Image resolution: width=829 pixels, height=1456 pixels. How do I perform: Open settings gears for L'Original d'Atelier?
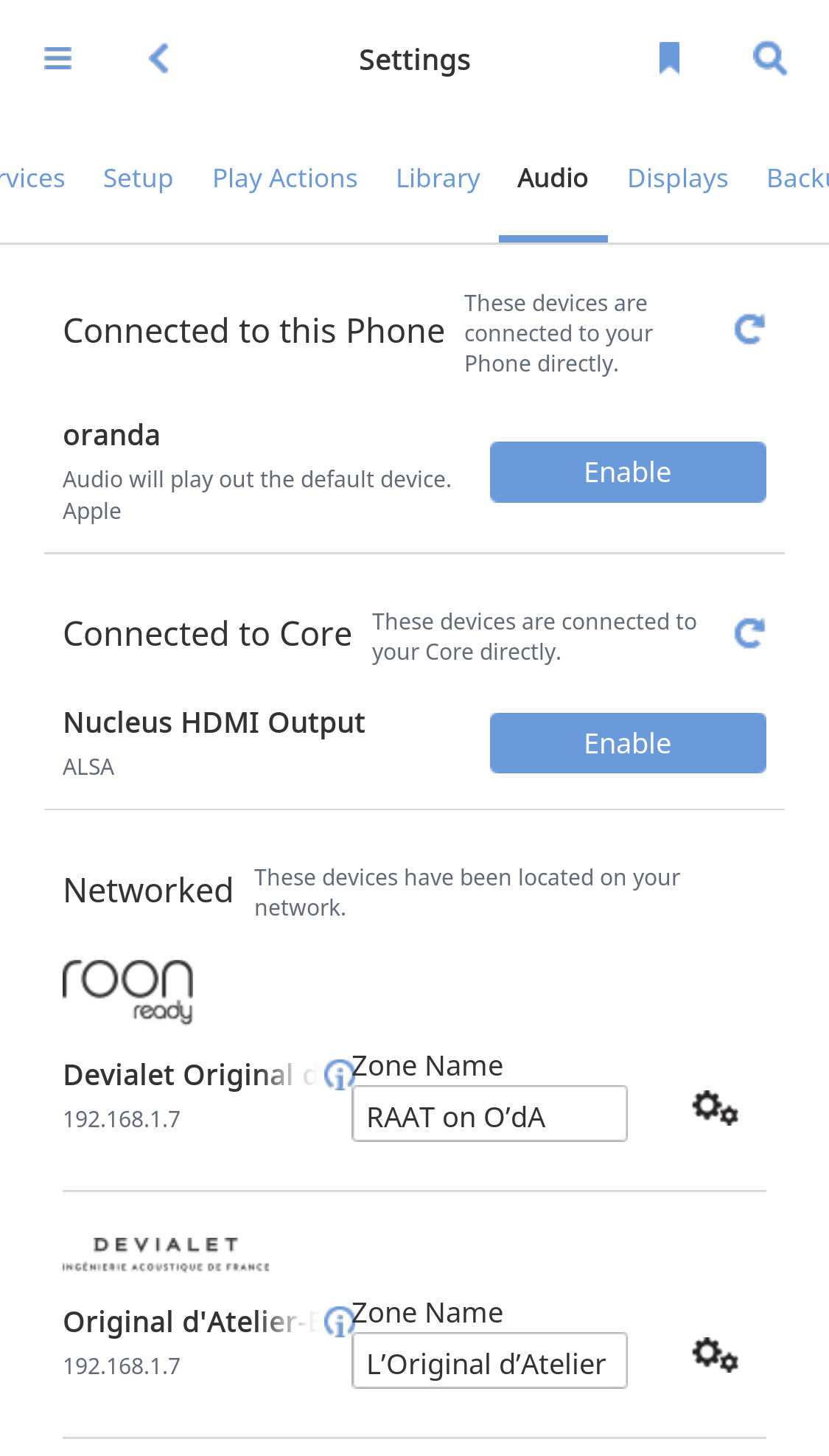[x=715, y=1354]
